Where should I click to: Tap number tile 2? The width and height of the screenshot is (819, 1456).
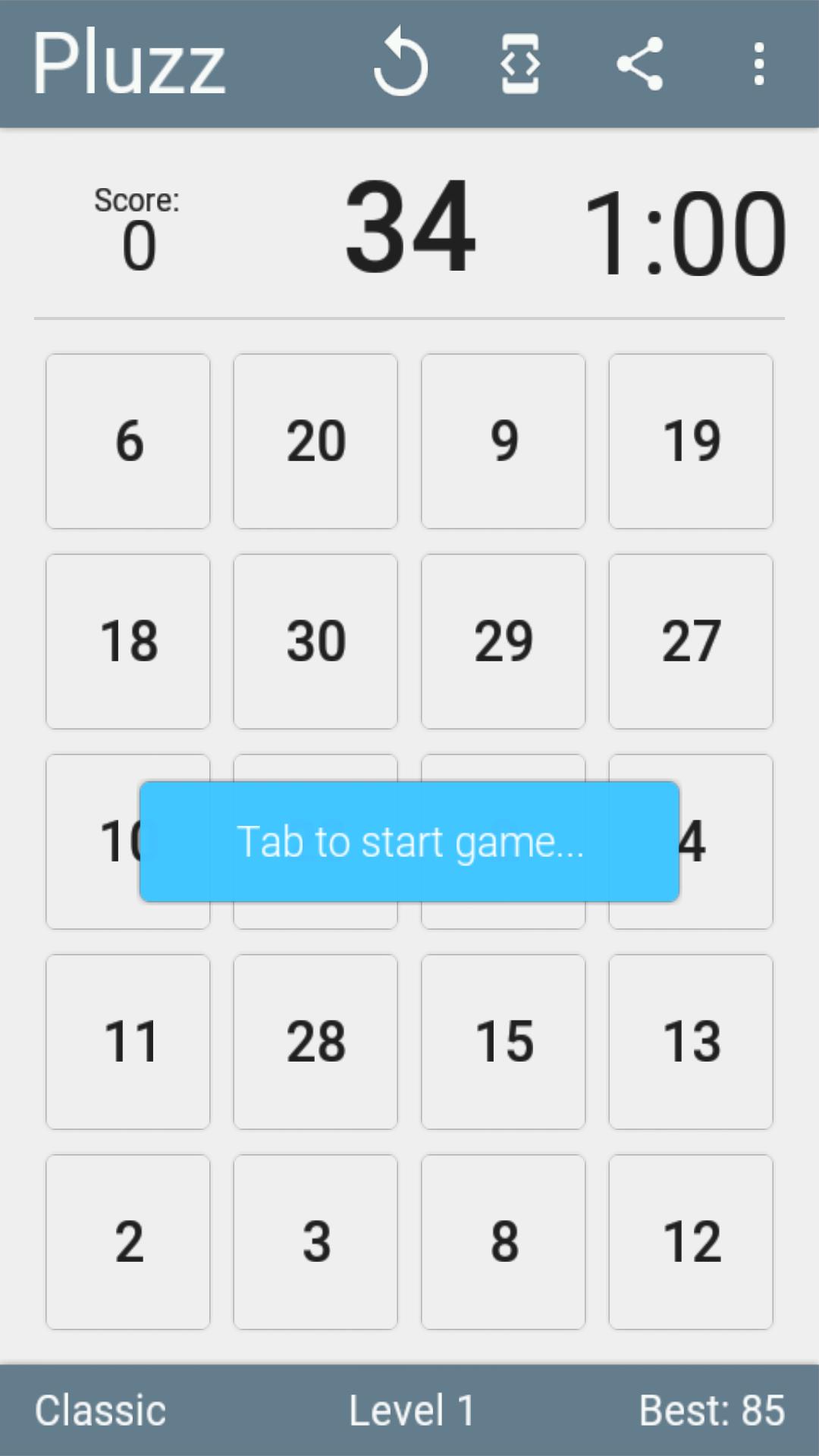click(128, 1242)
